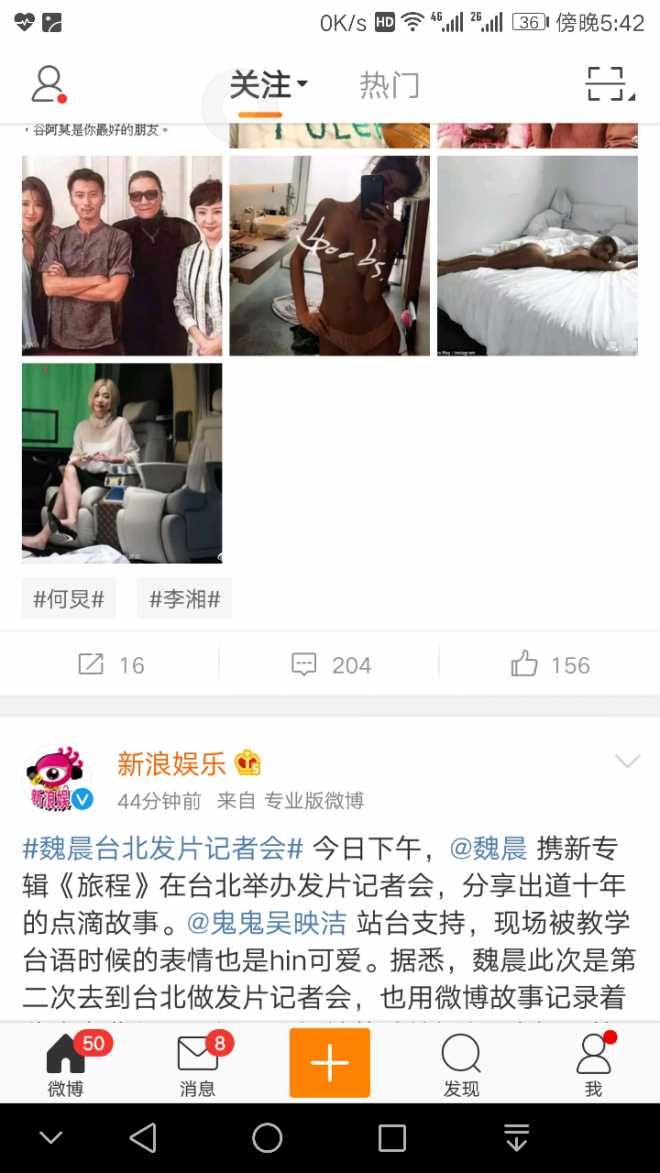Open the group photo with four people
The image size is (660, 1173).
pos(122,255)
